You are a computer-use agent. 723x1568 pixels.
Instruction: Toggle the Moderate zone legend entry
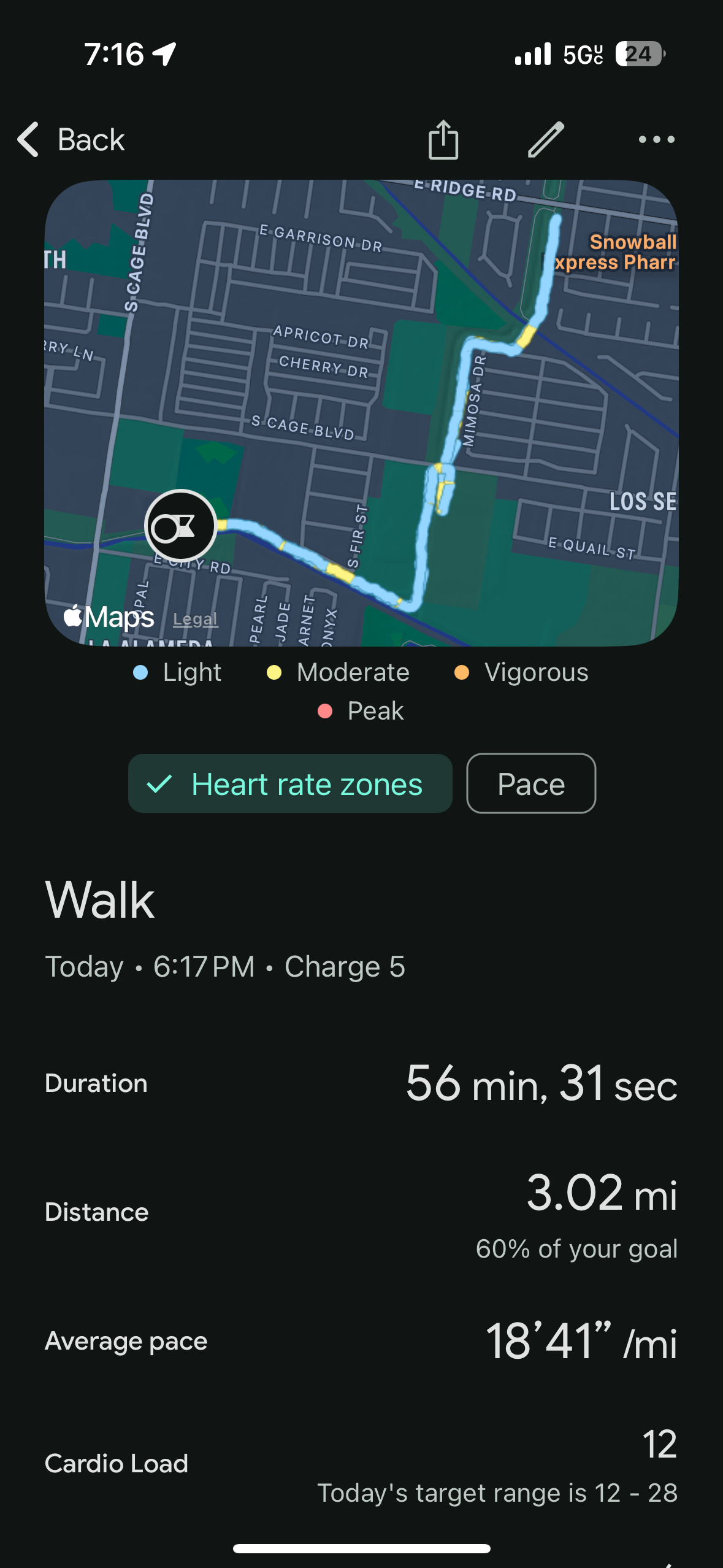tap(275, 672)
